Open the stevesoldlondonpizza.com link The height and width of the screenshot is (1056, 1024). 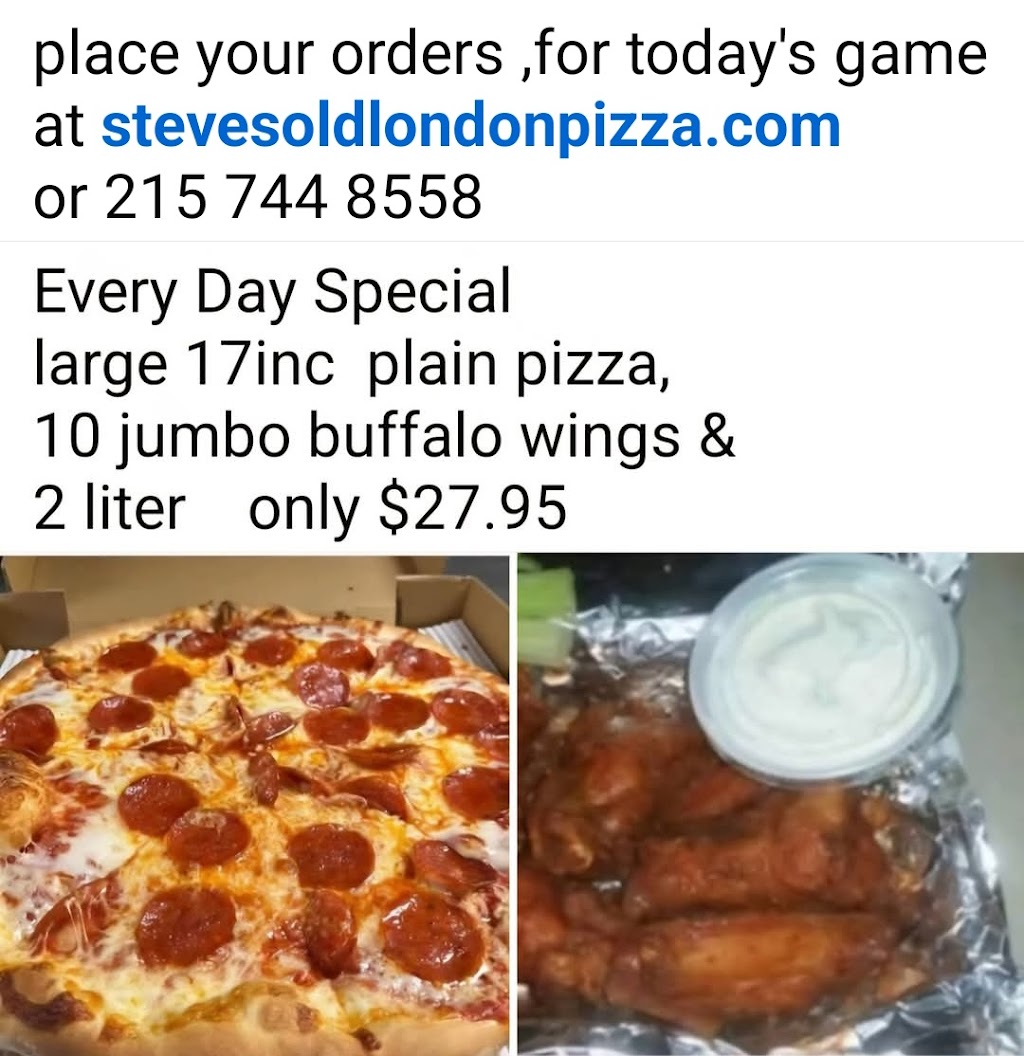470,127
